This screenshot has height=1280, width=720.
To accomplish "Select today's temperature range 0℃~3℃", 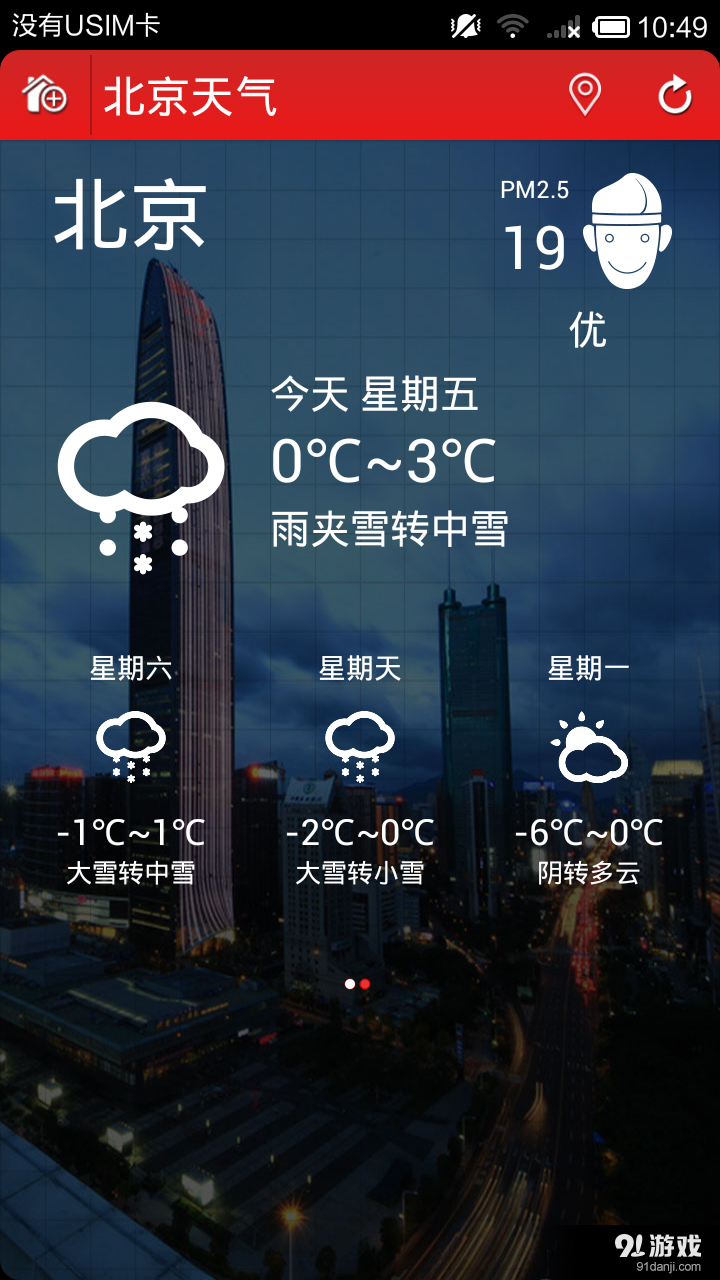I will pyautogui.click(x=380, y=460).
